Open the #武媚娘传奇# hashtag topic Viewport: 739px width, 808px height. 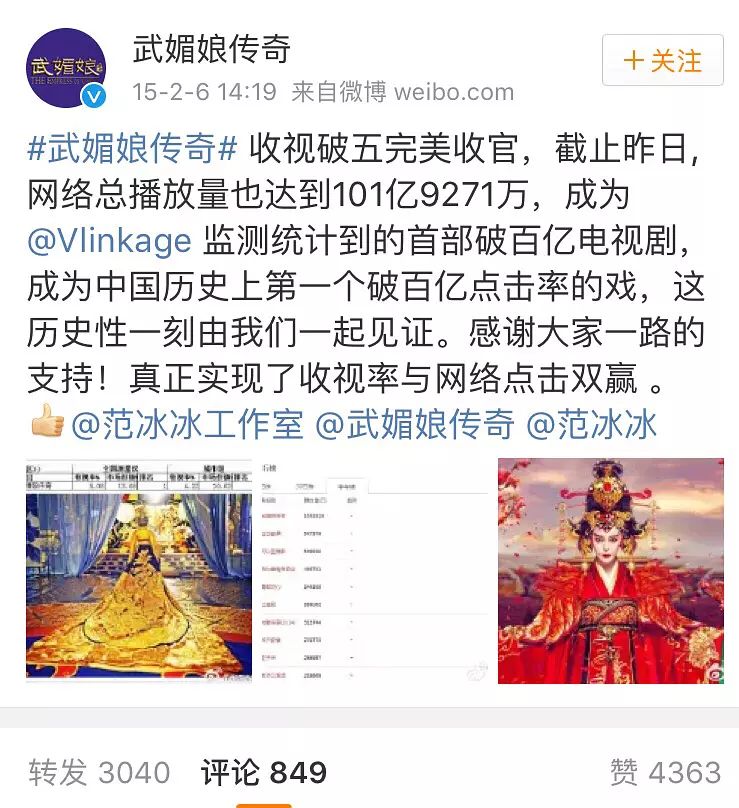(132, 148)
